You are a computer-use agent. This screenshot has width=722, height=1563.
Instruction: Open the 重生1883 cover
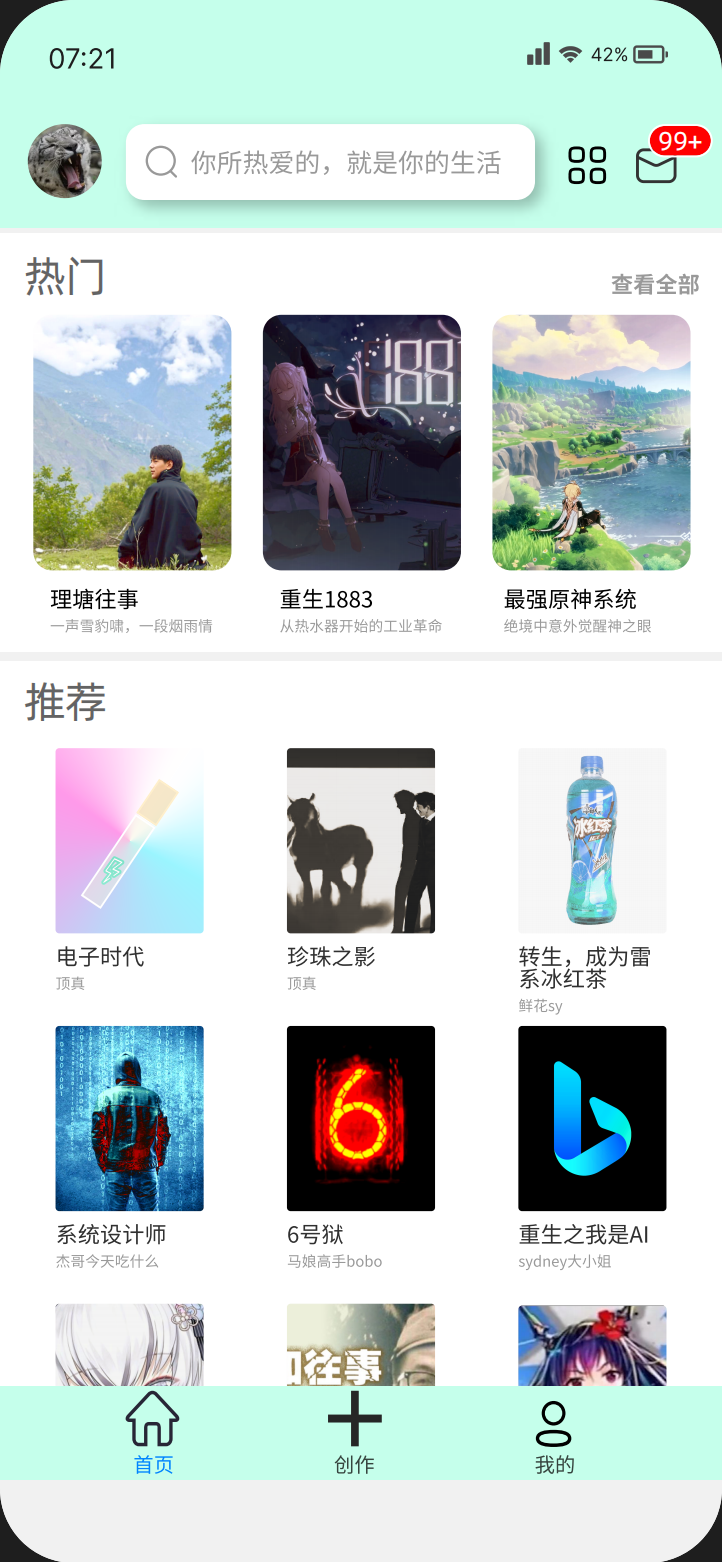(x=362, y=442)
